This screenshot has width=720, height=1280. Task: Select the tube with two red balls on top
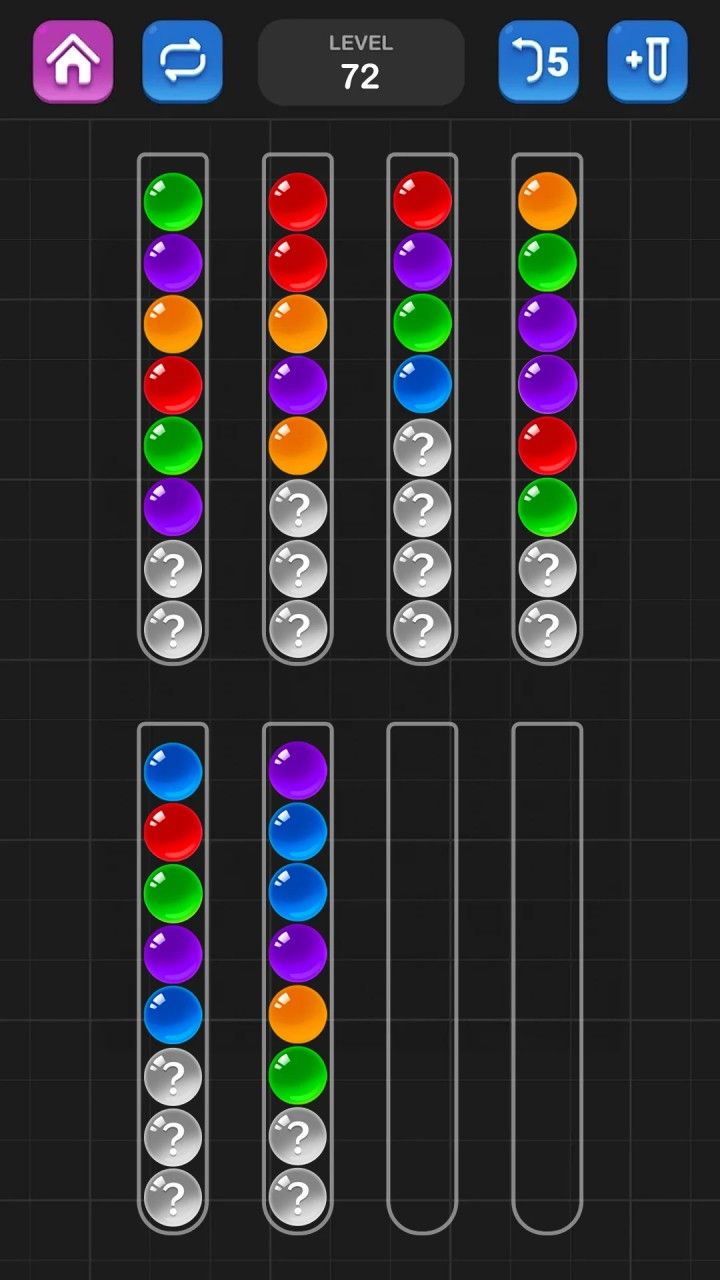pos(298,407)
